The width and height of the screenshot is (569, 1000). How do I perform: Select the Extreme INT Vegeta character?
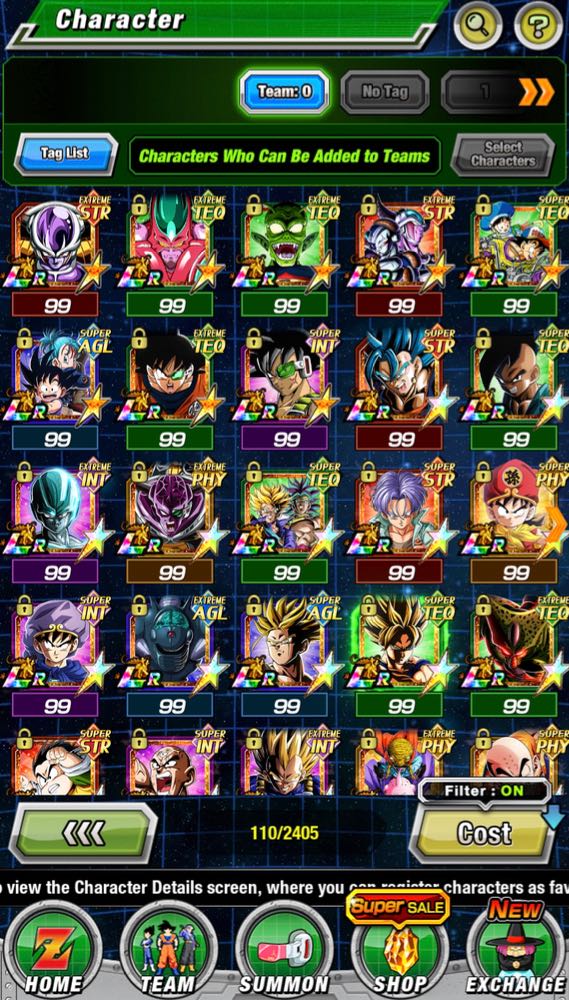(x=285, y=762)
